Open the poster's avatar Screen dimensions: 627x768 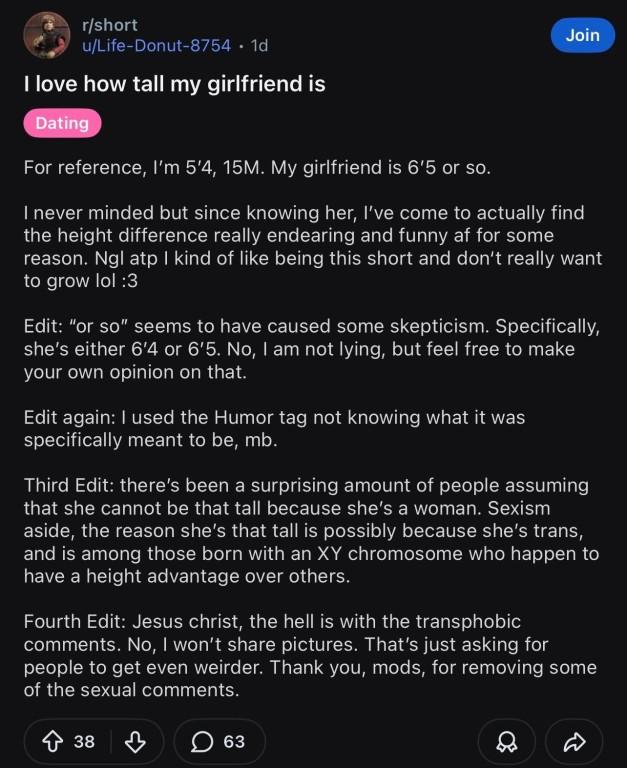pos(47,36)
